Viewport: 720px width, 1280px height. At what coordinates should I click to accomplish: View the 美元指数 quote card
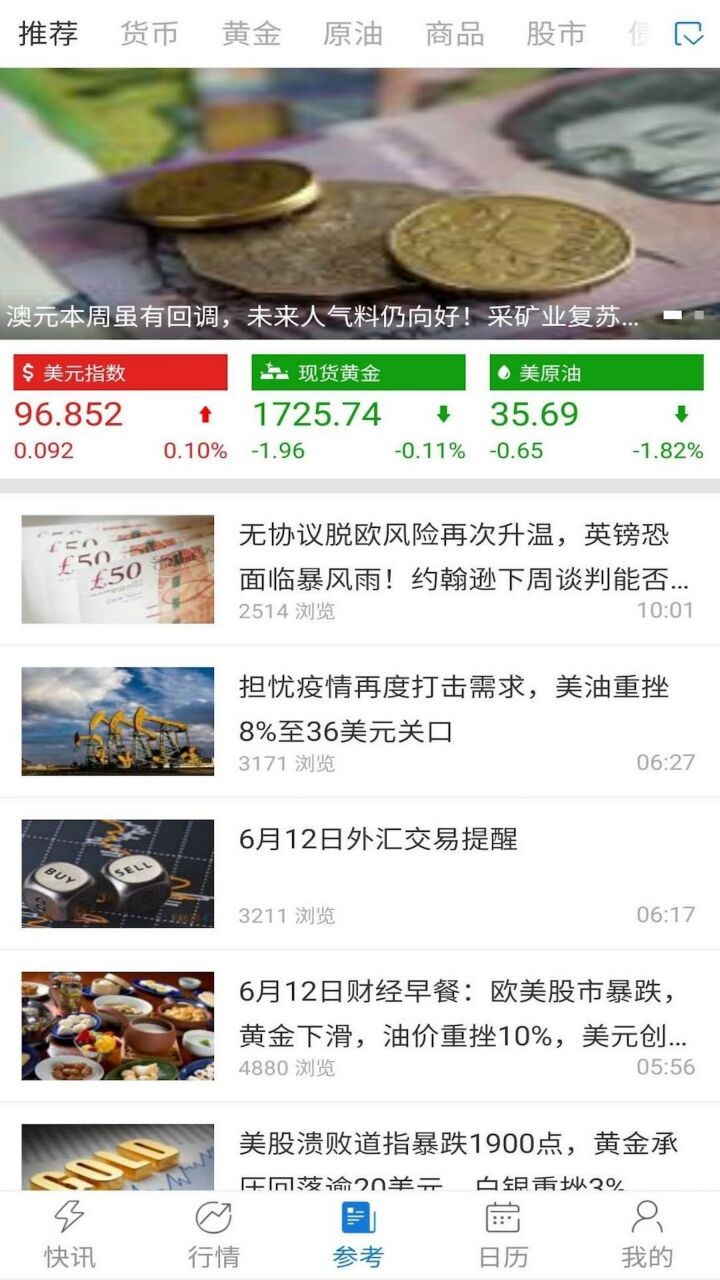coord(120,410)
